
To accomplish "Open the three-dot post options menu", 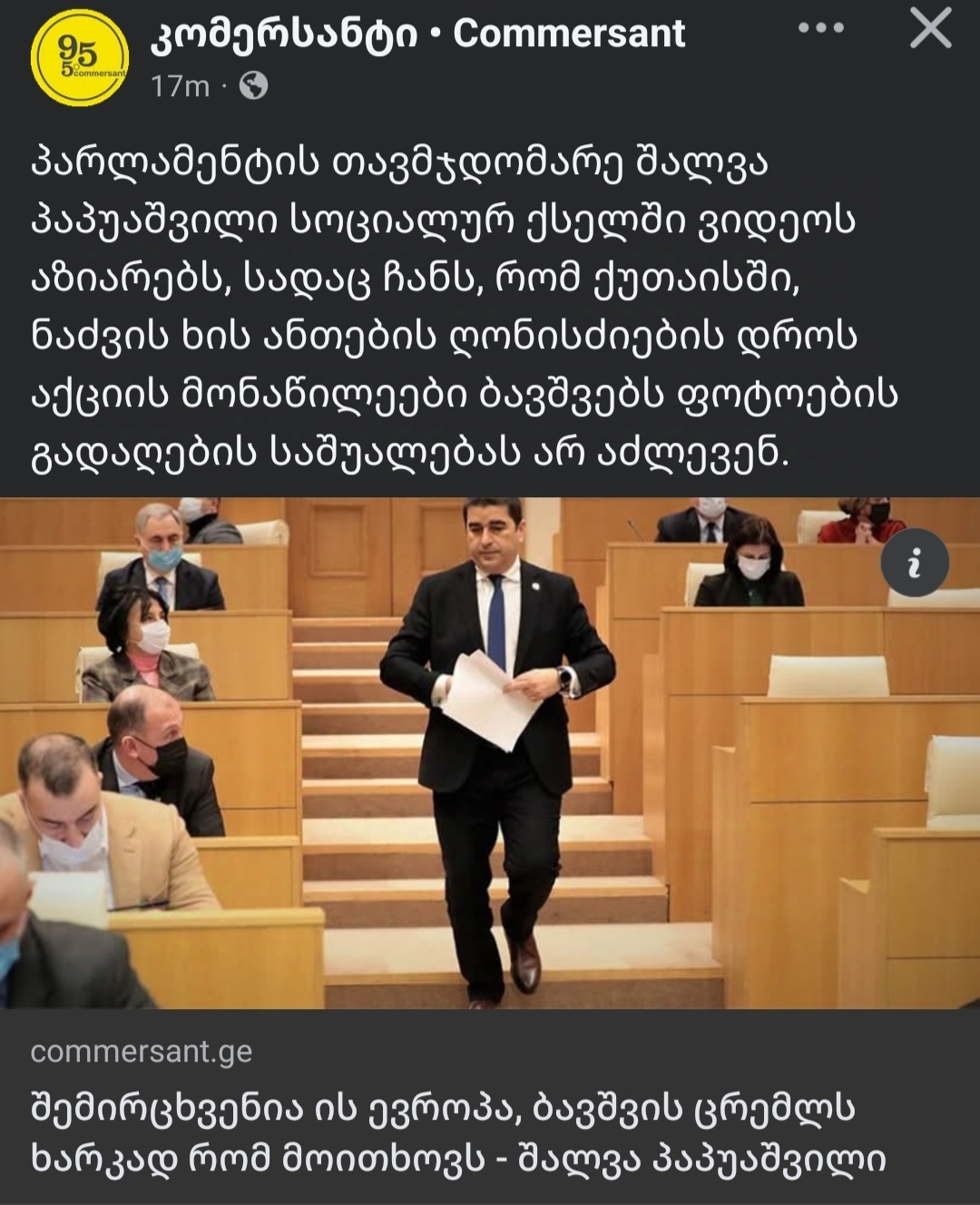I will (820, 28).
